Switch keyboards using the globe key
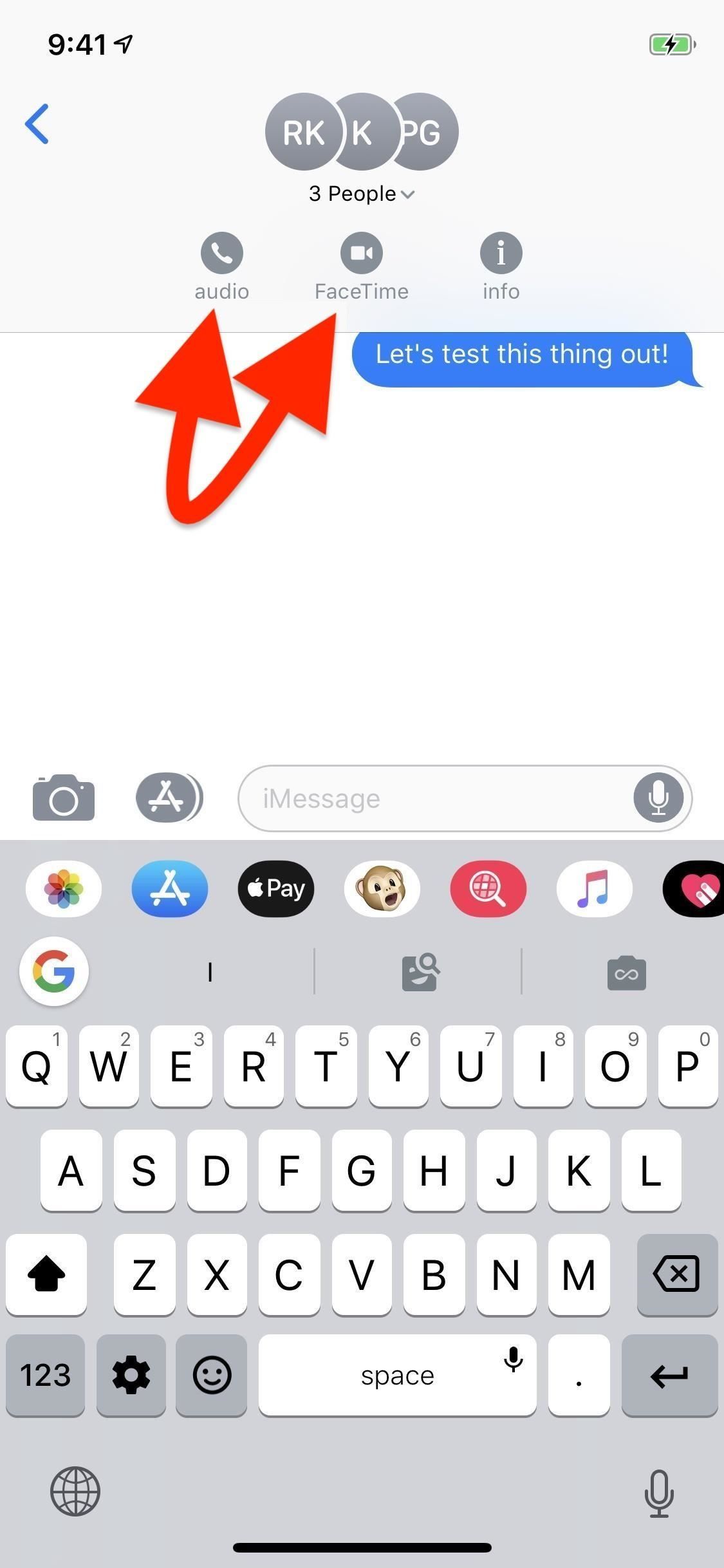 point(75,1492)
